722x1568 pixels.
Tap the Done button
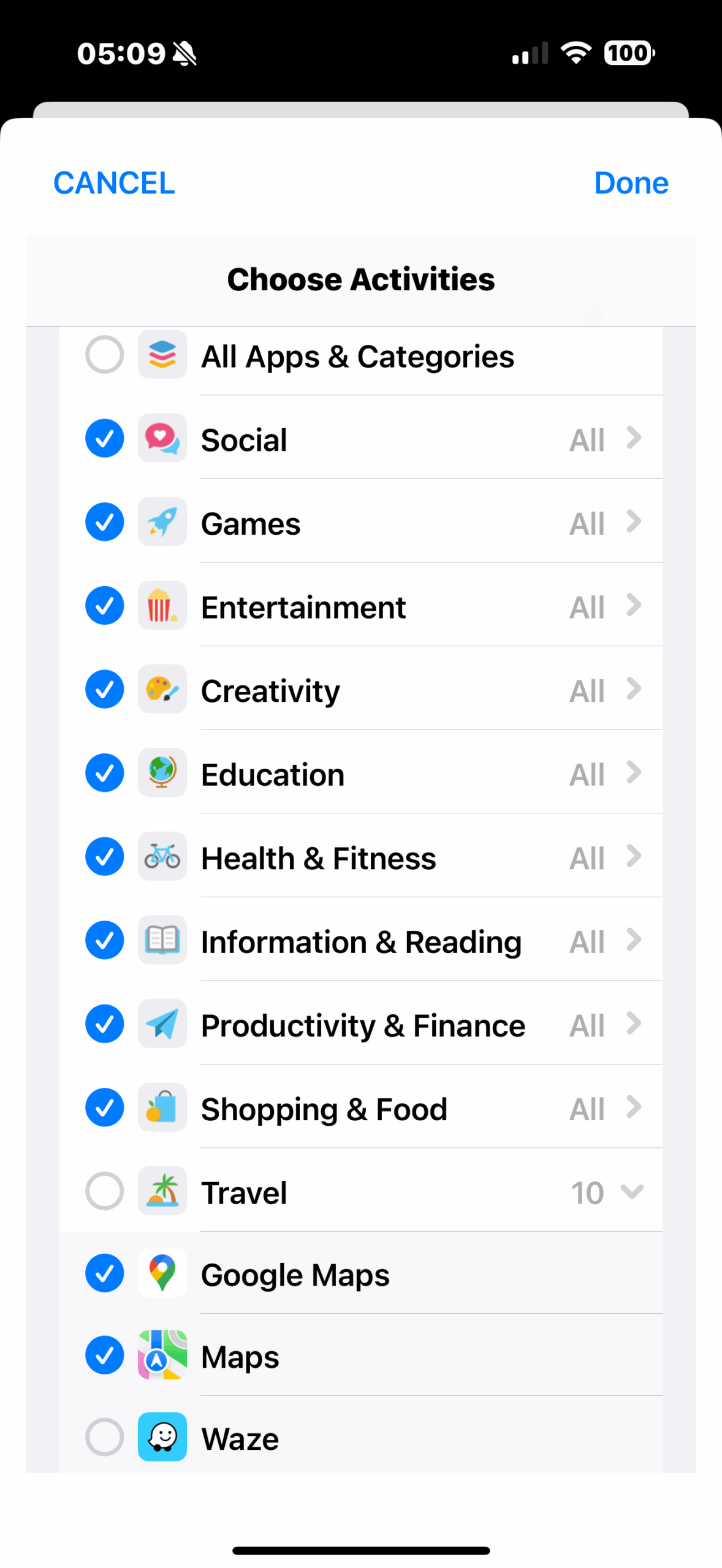tap(631, 182)
